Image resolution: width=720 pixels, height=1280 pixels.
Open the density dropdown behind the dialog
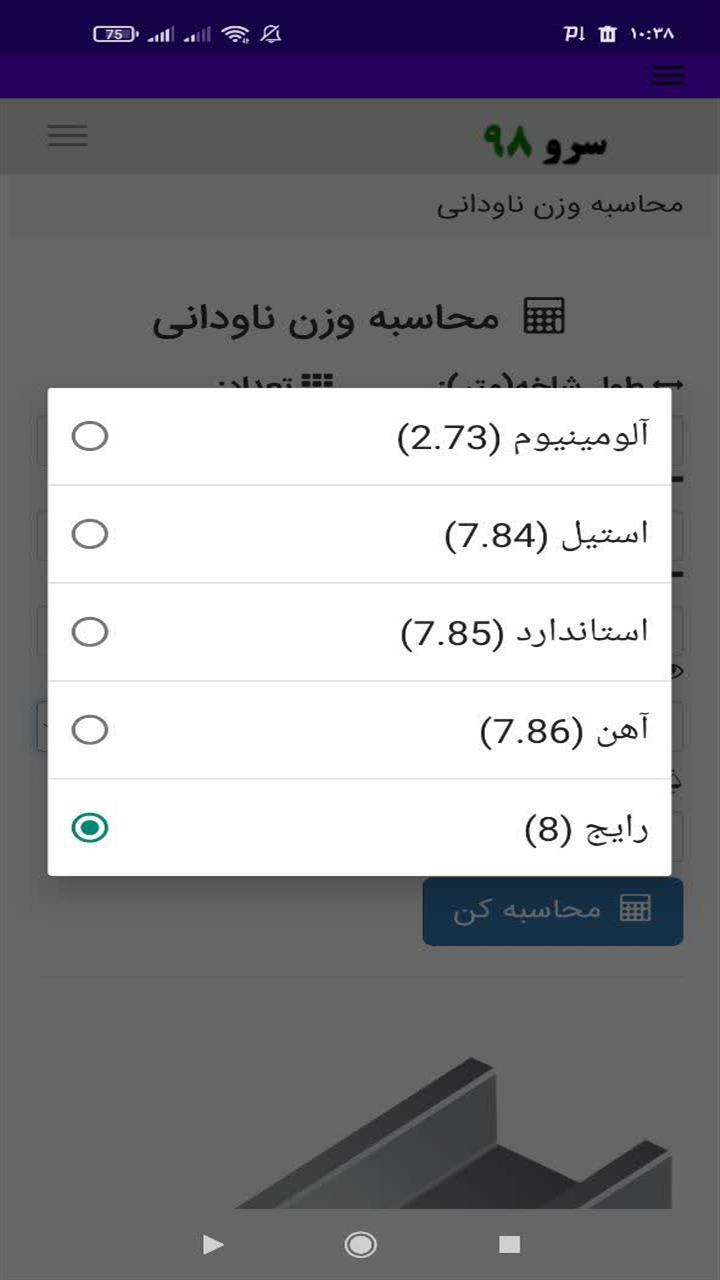tap(38, 728)
